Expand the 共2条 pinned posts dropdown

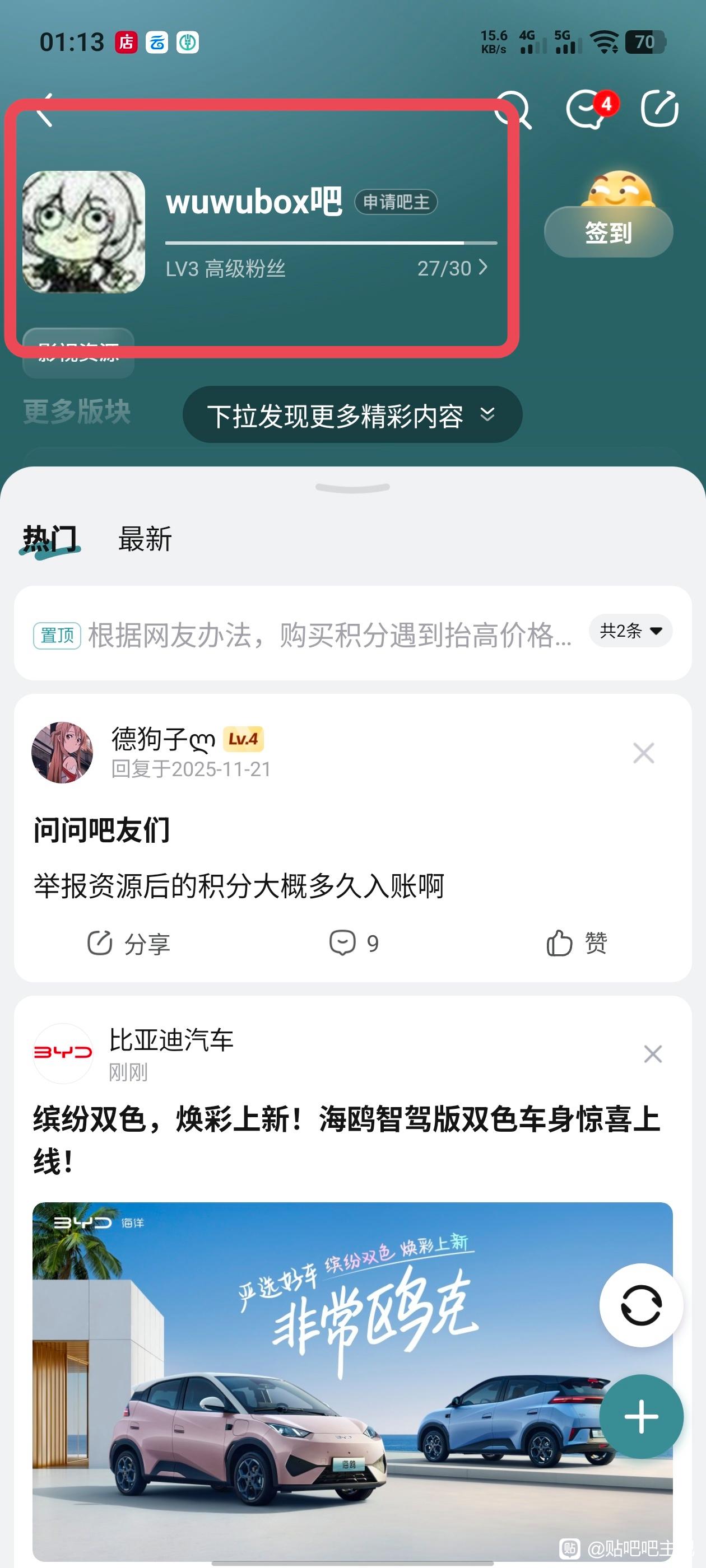point(630,631)
